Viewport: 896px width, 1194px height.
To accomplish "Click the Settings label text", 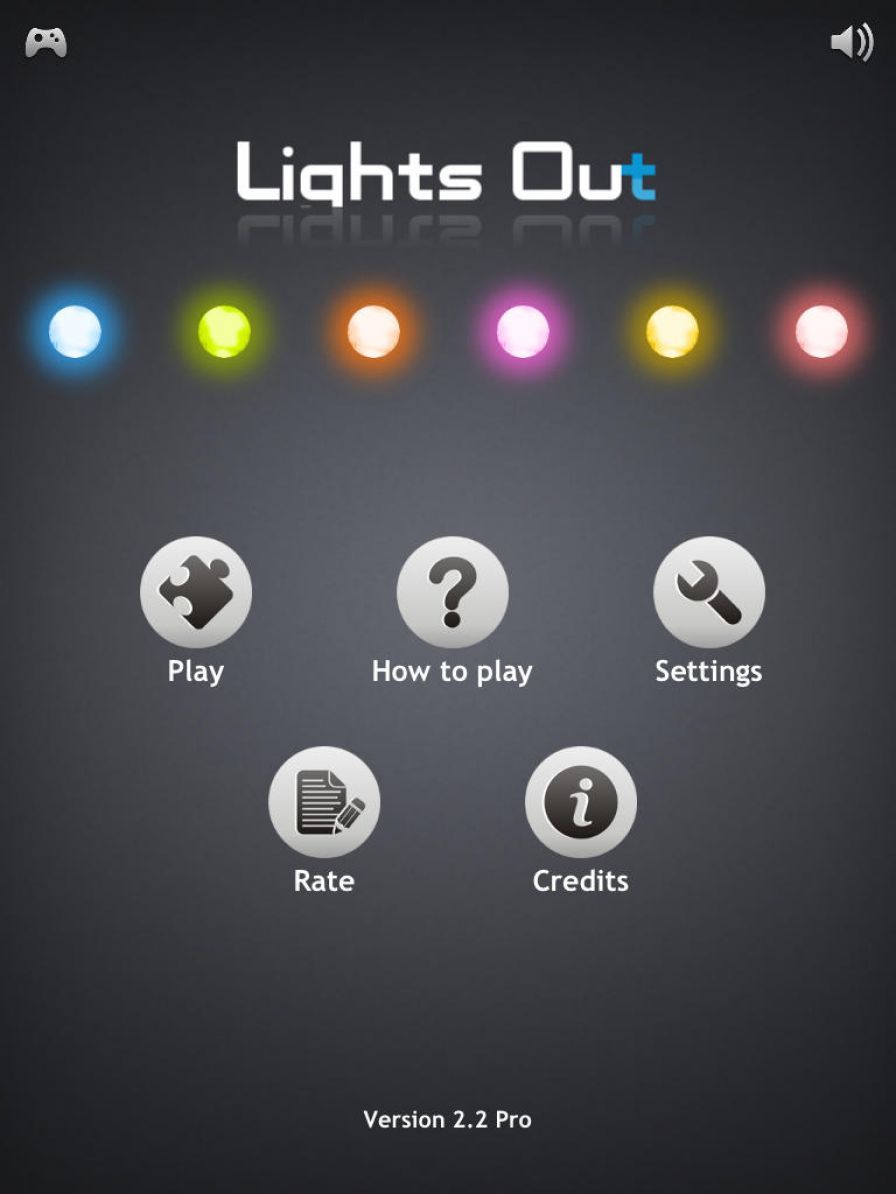I will click(x=708, y=671).
